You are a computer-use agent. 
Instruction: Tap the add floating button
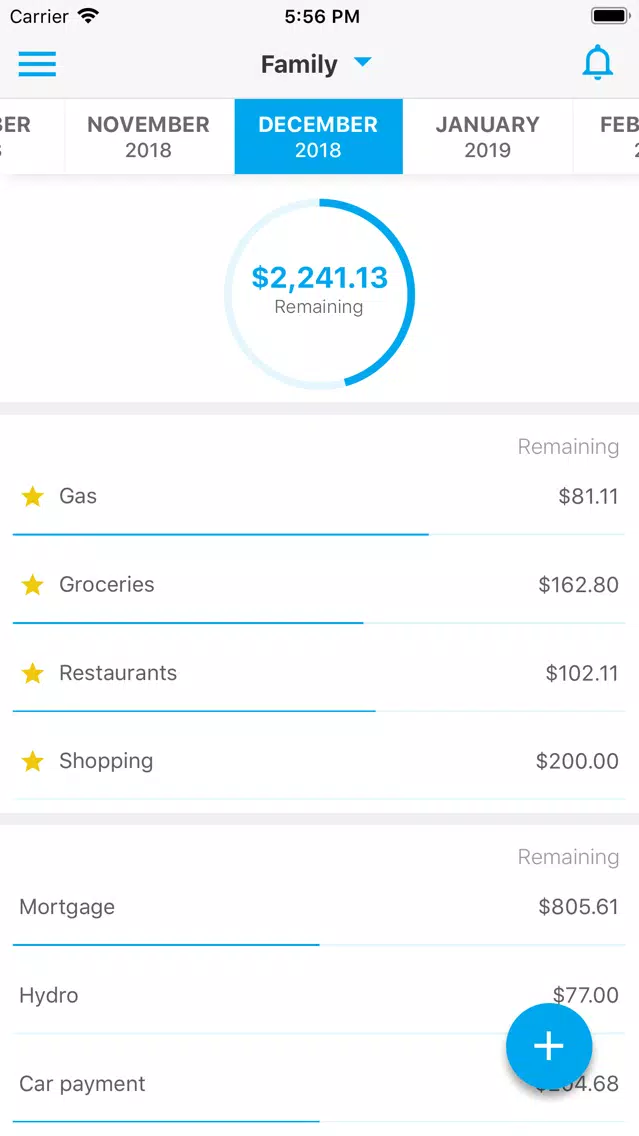pos(548,1046)
